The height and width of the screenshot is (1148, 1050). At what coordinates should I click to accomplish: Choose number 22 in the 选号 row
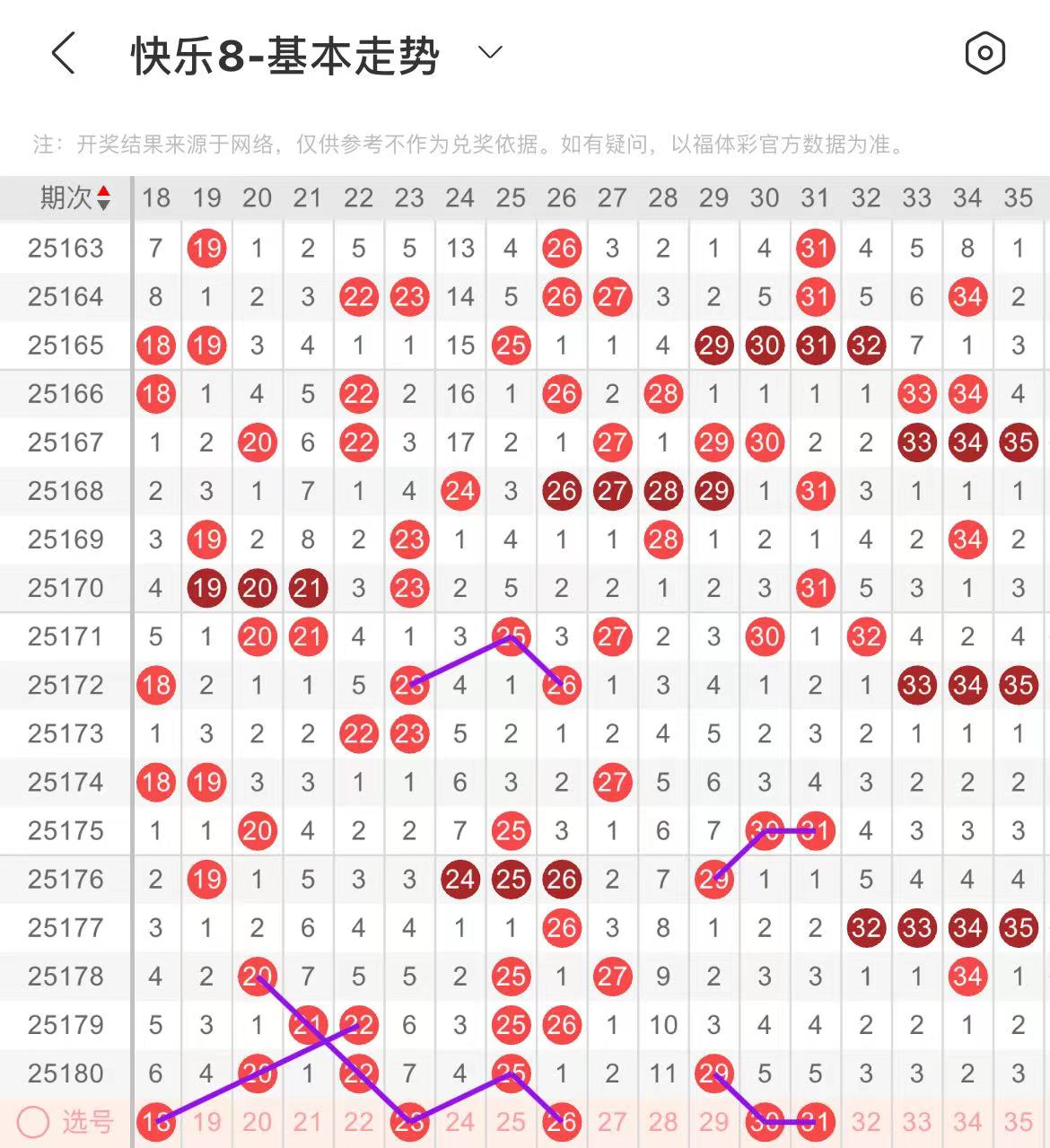pos(358,1122)
